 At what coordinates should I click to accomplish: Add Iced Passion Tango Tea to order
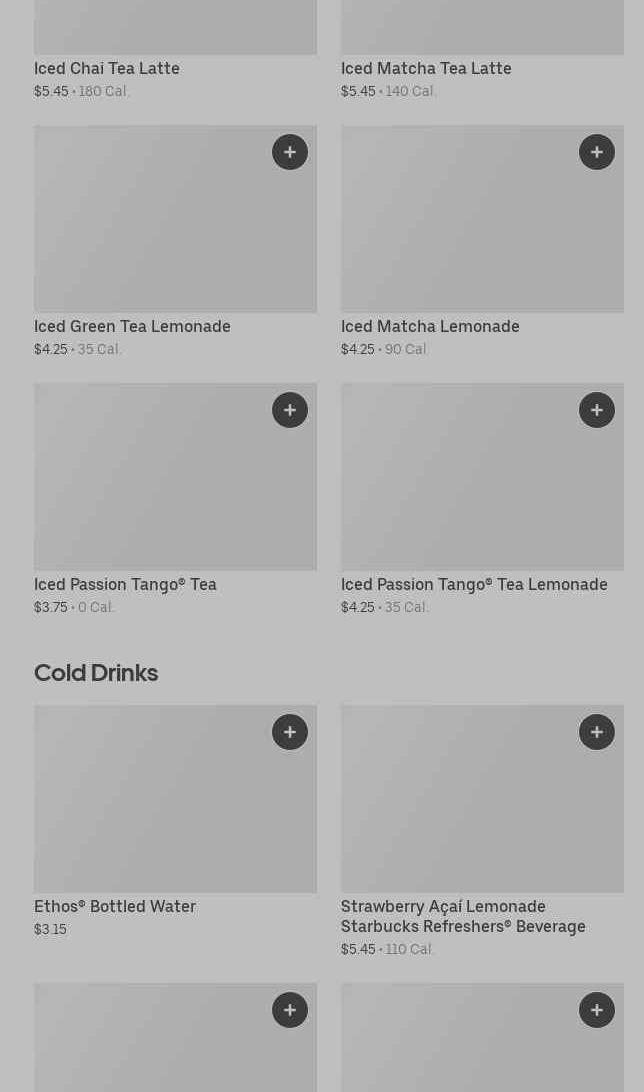[x=290, y=410]
